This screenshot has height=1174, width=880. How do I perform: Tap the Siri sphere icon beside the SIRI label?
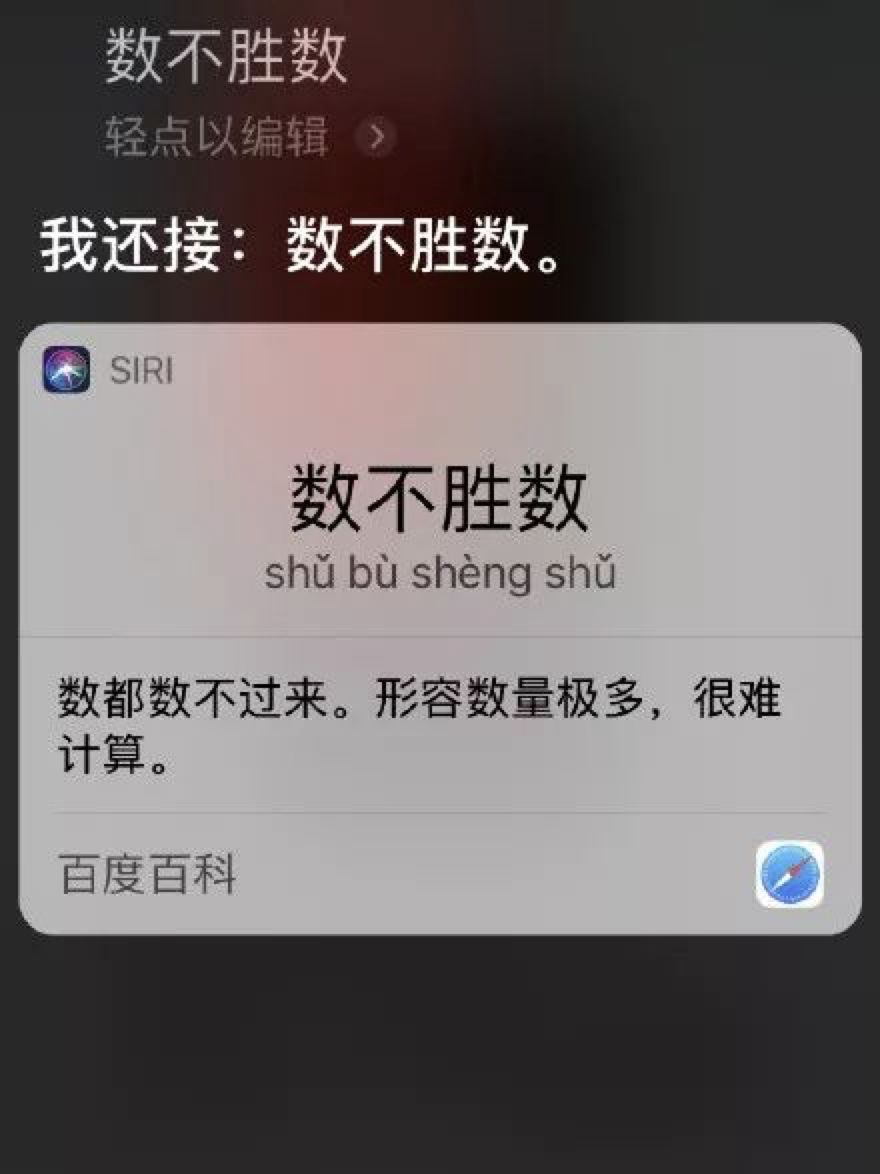65,369
